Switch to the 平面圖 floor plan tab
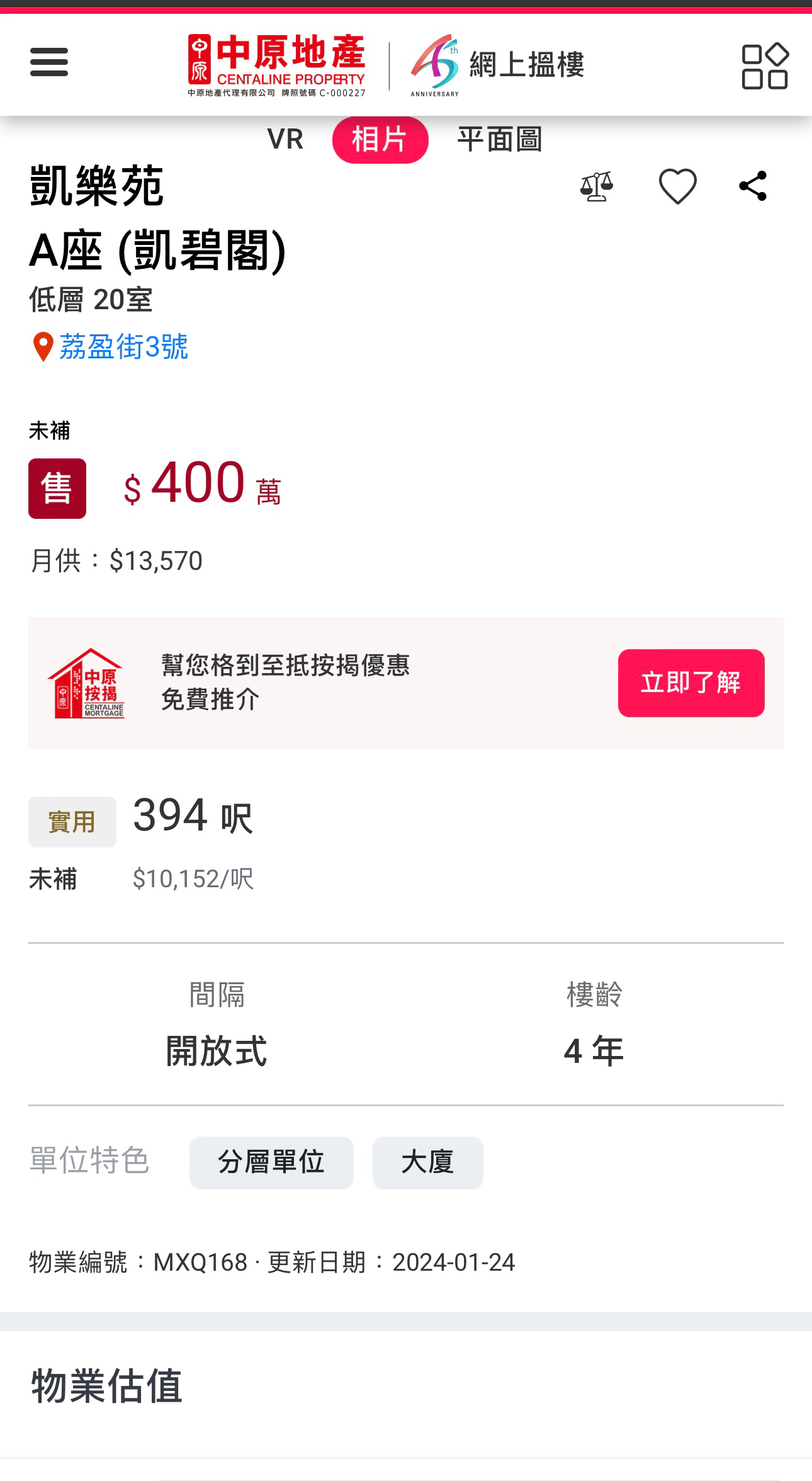The height and width of the screenshot is (1481, 812). click(x=500, y=139)
